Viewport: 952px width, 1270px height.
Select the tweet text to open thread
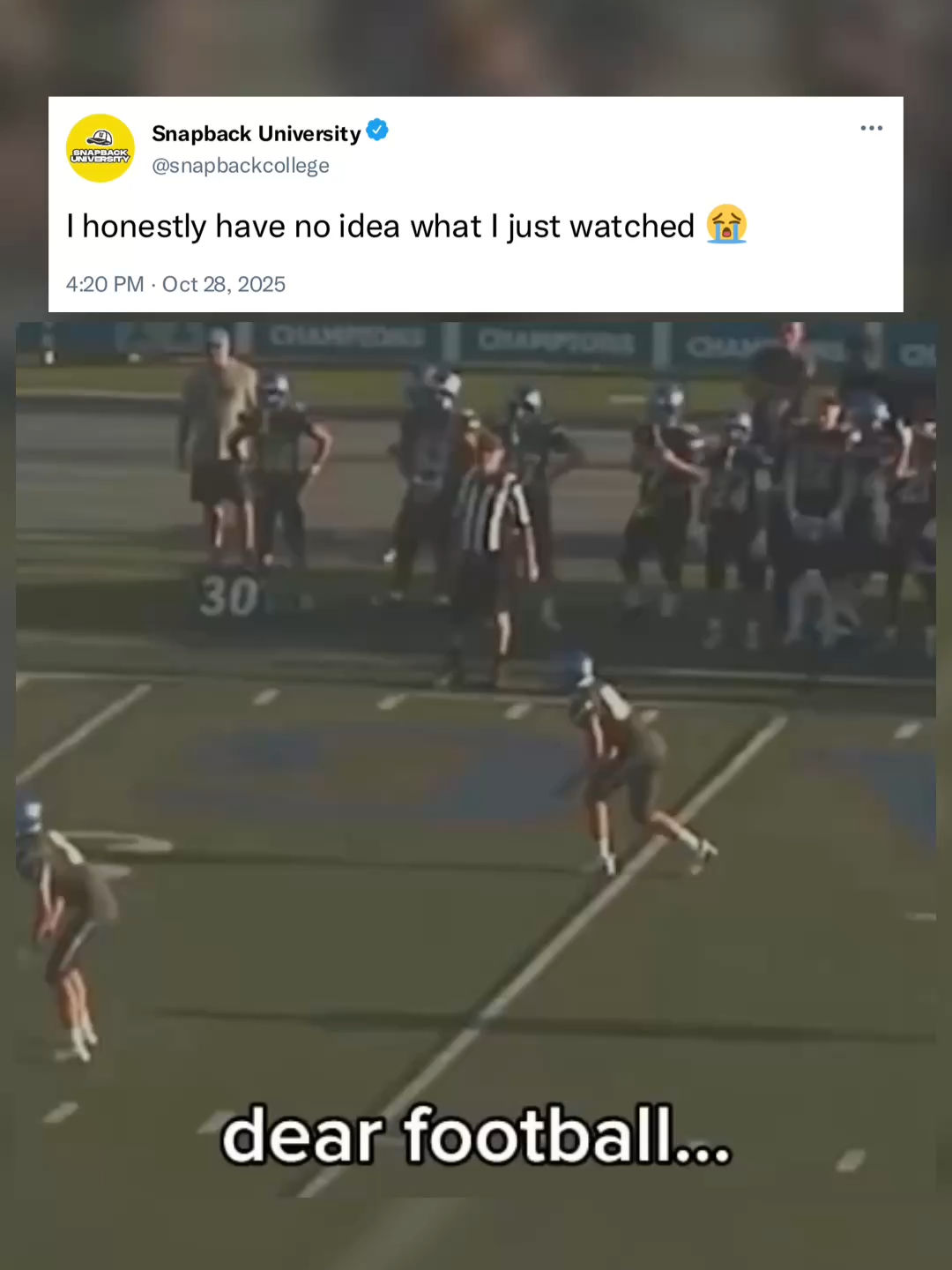pyautogui.click(x=379, y=226)
